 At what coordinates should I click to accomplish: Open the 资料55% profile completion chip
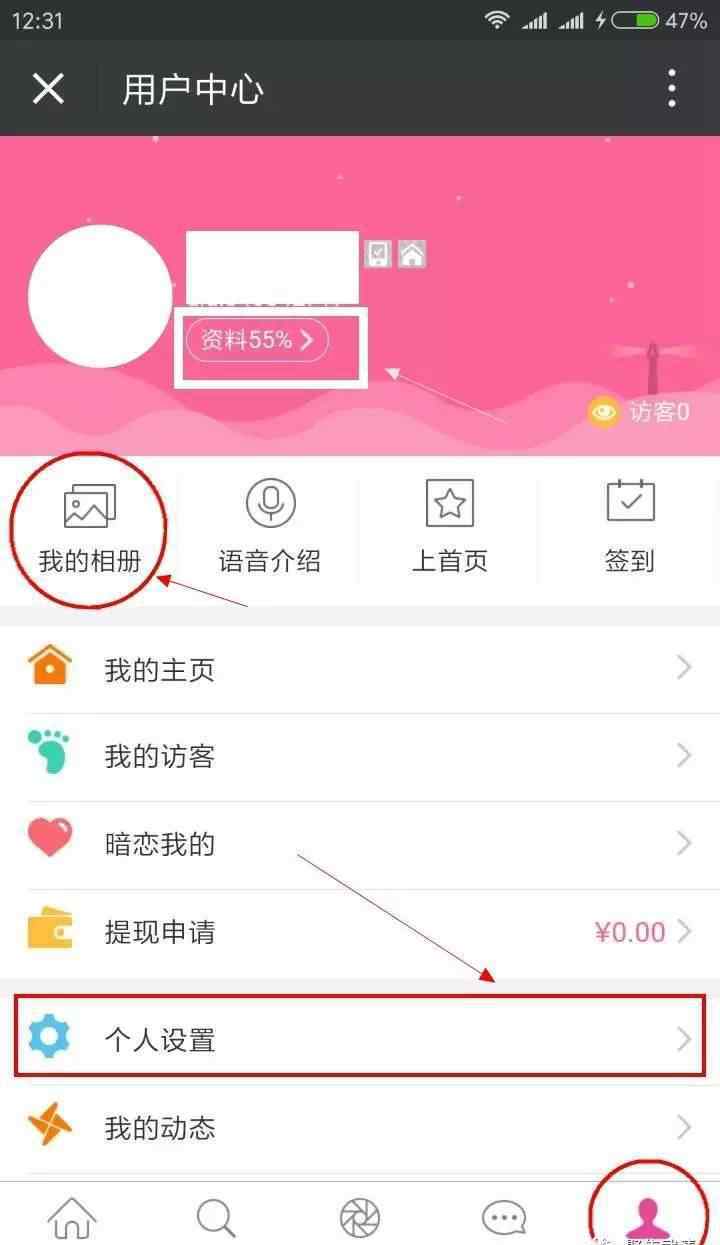[258, 341]
